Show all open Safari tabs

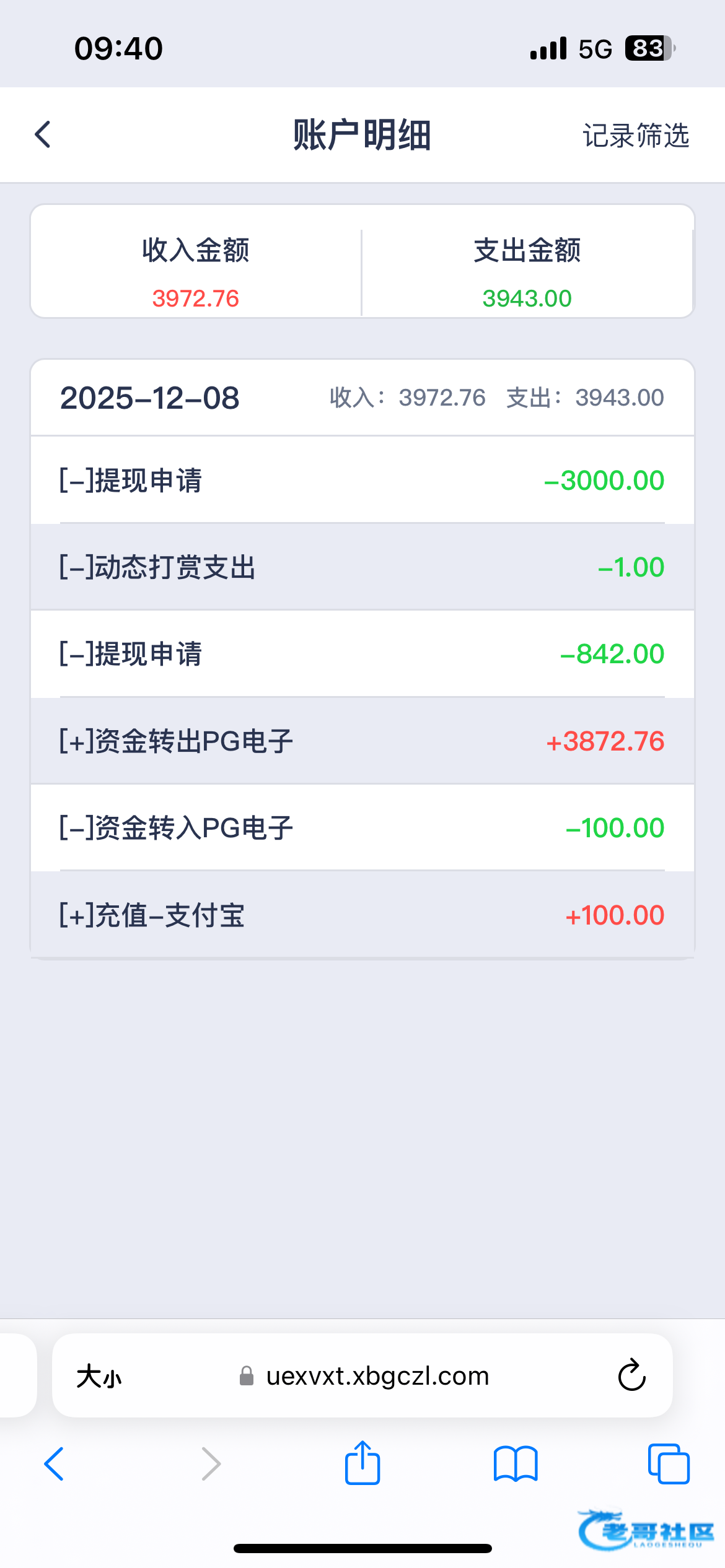[668, 1464]
